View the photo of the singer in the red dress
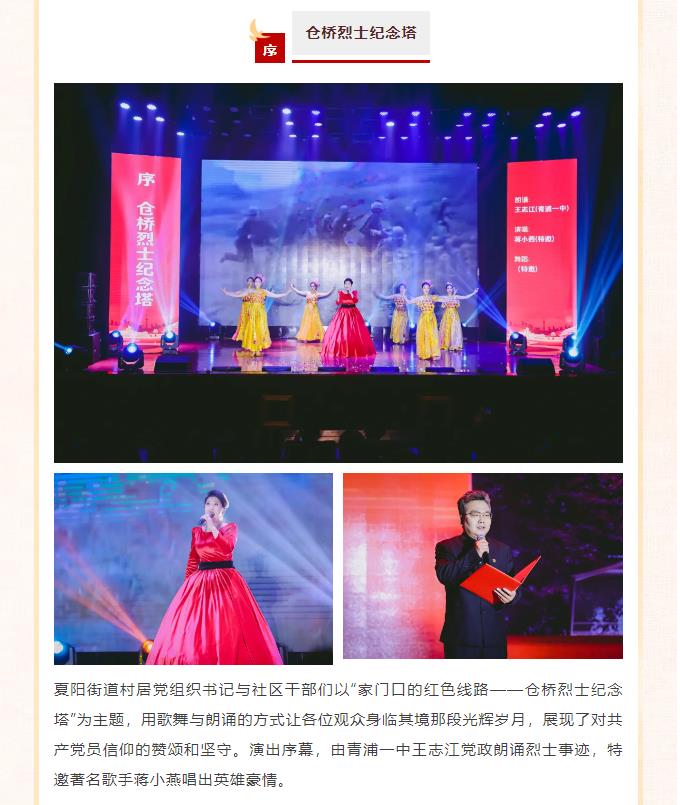The width and height of the screenshot is (680, 805). [193, 568]
